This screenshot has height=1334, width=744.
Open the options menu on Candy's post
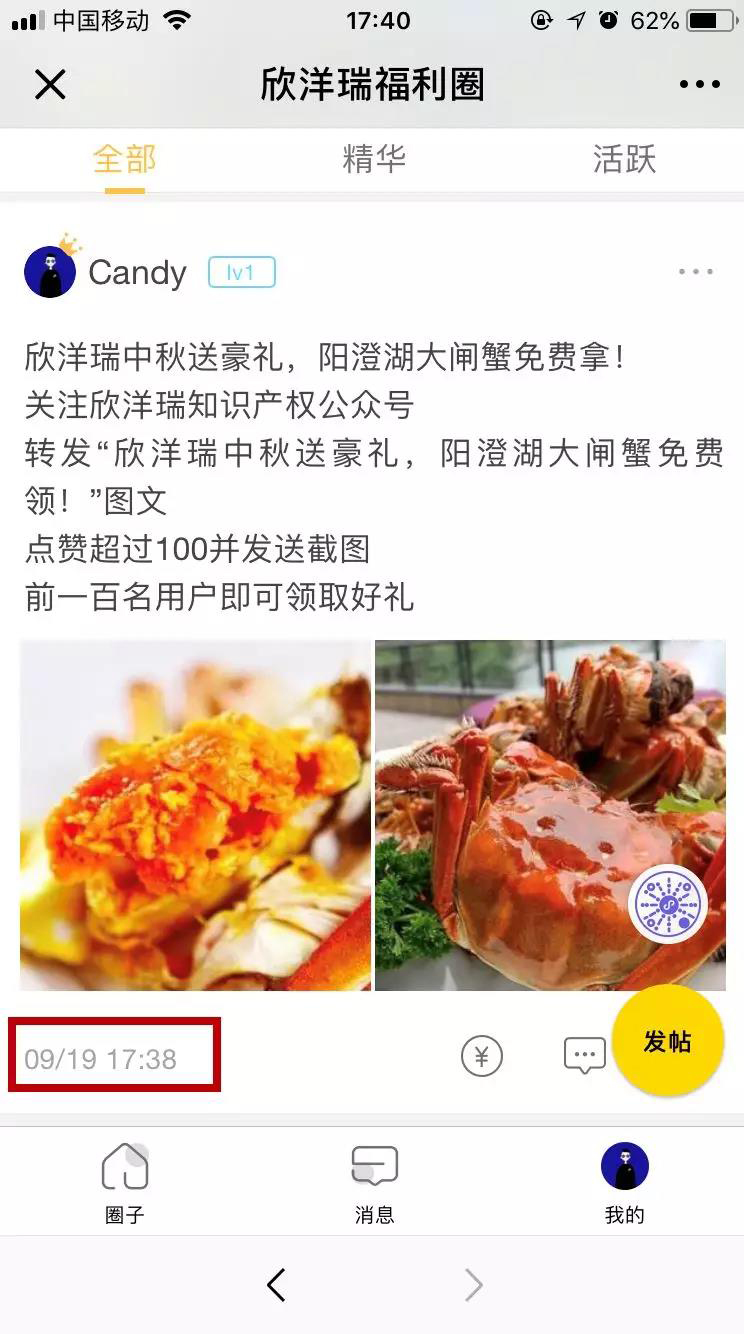[696, 272]
